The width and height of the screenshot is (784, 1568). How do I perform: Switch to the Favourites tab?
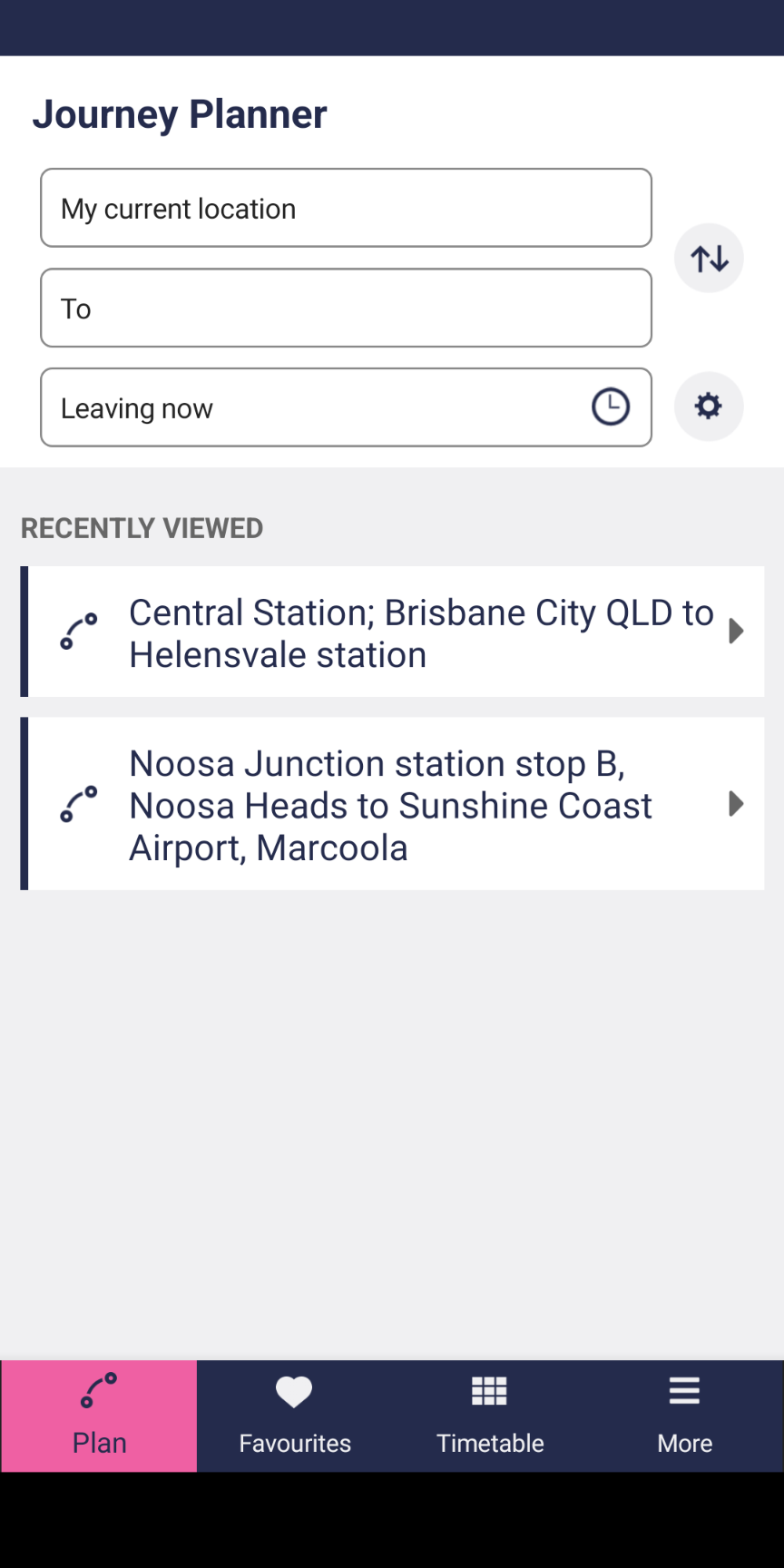point(295,1416)
